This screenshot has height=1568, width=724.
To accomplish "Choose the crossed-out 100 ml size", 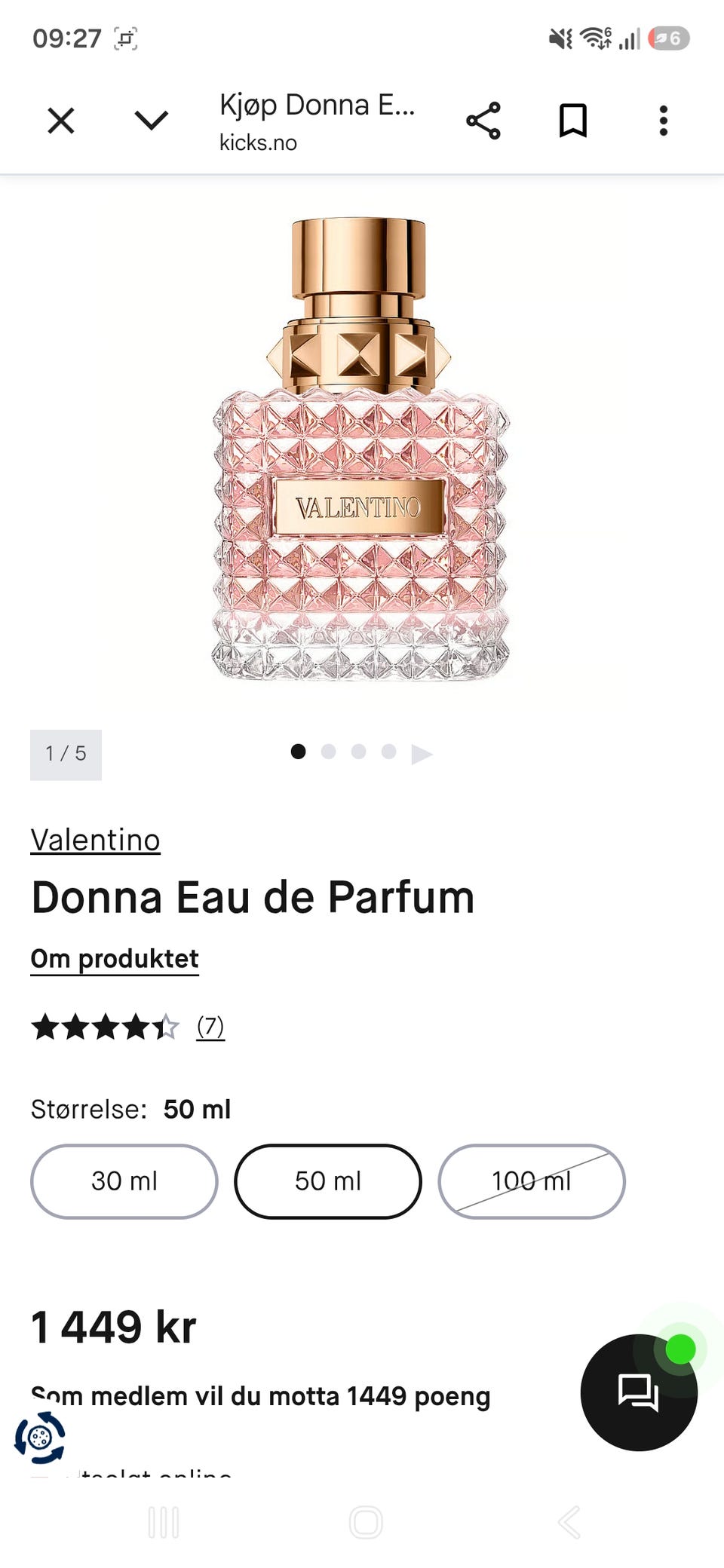I will coord(532,1181).
